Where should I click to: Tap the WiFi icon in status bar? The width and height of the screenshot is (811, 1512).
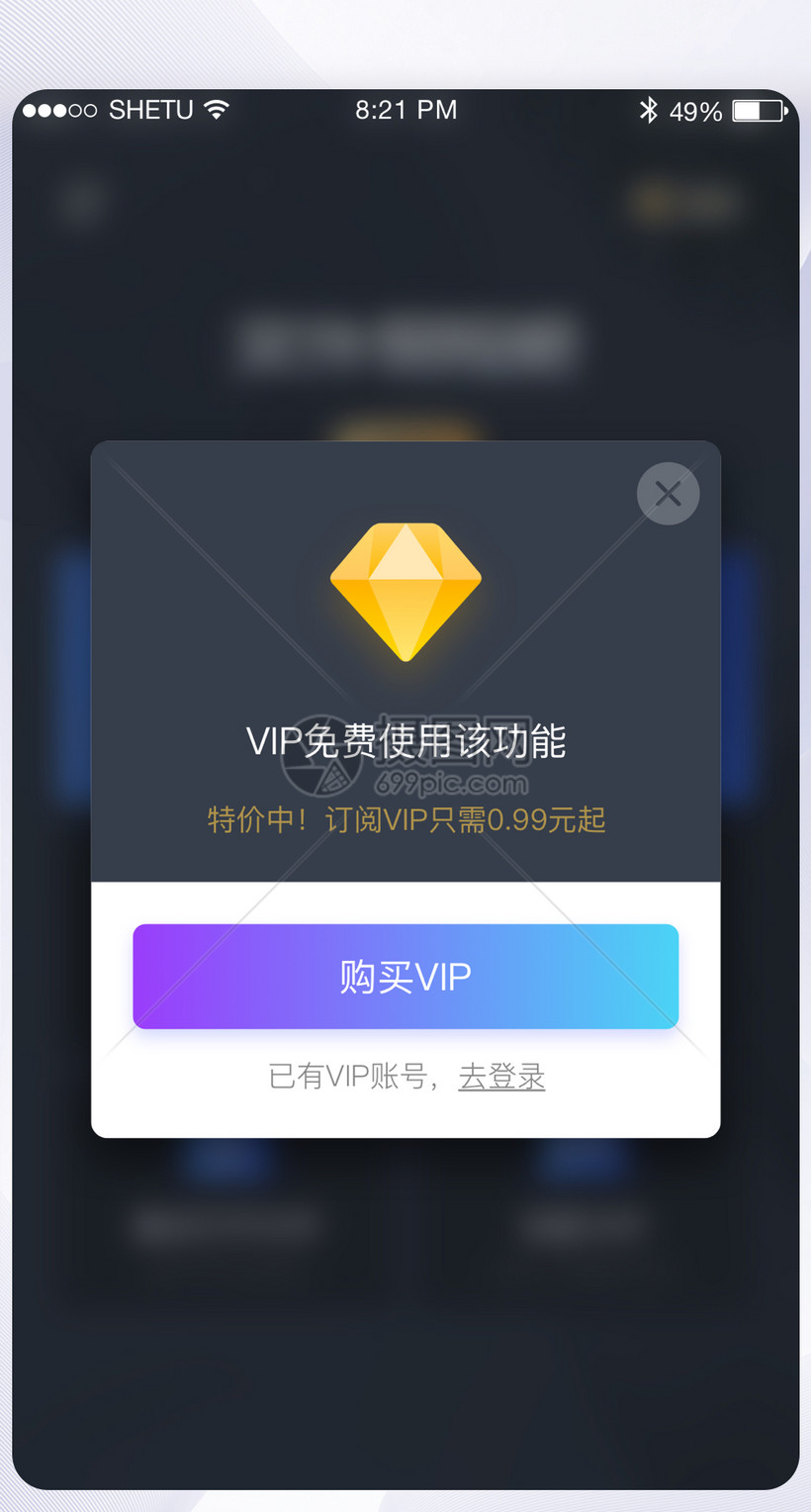pyautogui.click(x=220, y=110)
